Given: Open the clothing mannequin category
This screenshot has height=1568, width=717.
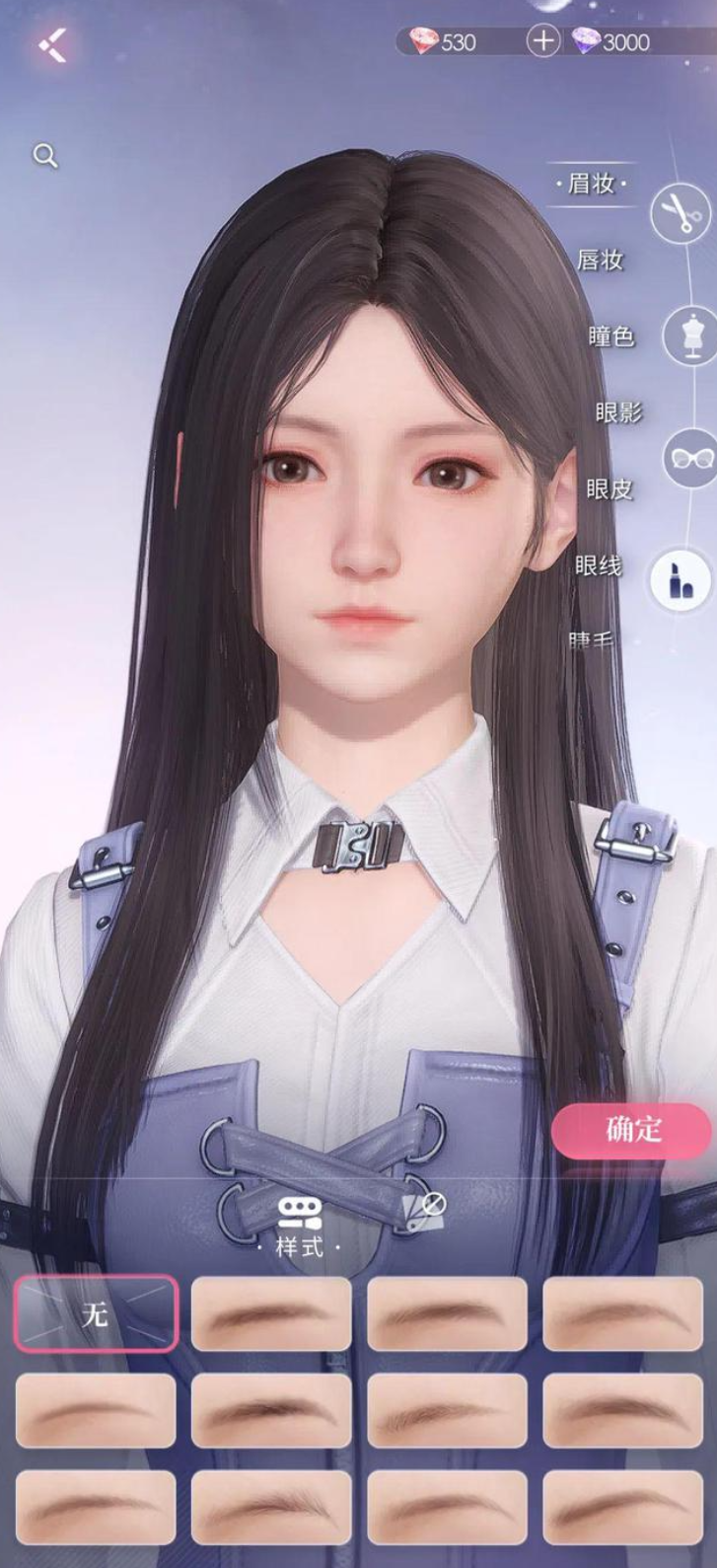Looking at the screenshot, I should pos(689,336).
